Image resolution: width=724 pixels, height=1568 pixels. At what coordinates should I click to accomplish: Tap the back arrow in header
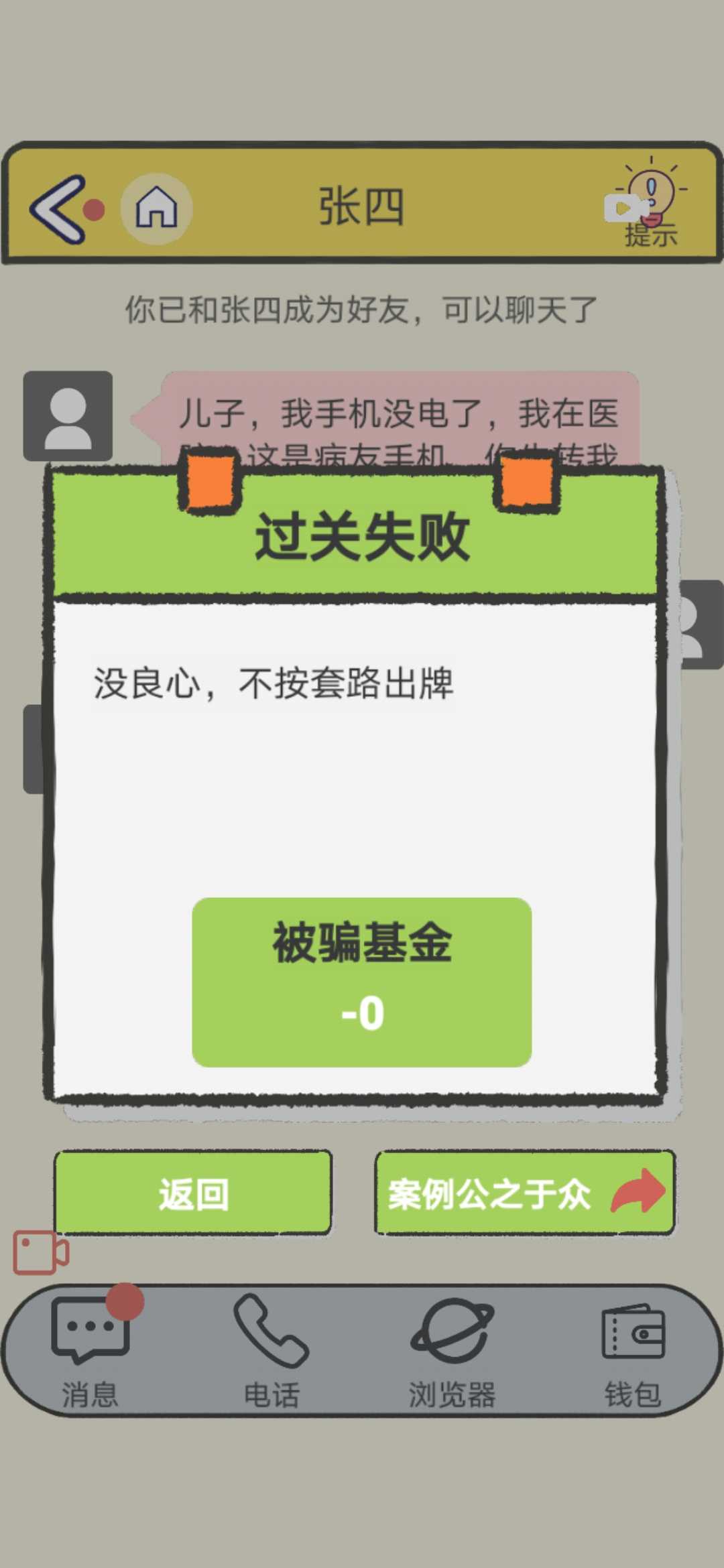click(59, 208)
